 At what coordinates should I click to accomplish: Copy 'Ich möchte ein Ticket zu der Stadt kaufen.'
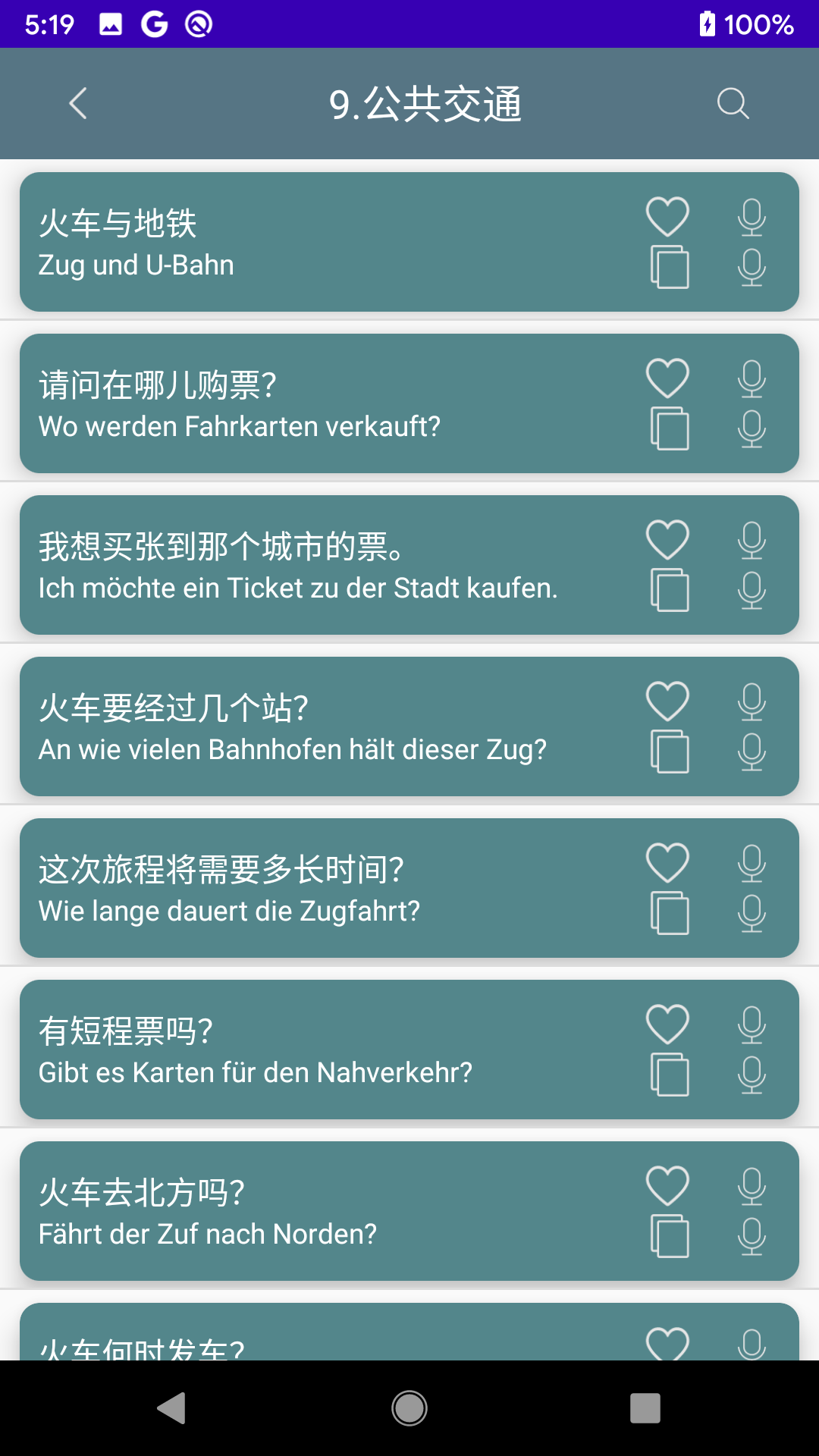tap(670, 590)
